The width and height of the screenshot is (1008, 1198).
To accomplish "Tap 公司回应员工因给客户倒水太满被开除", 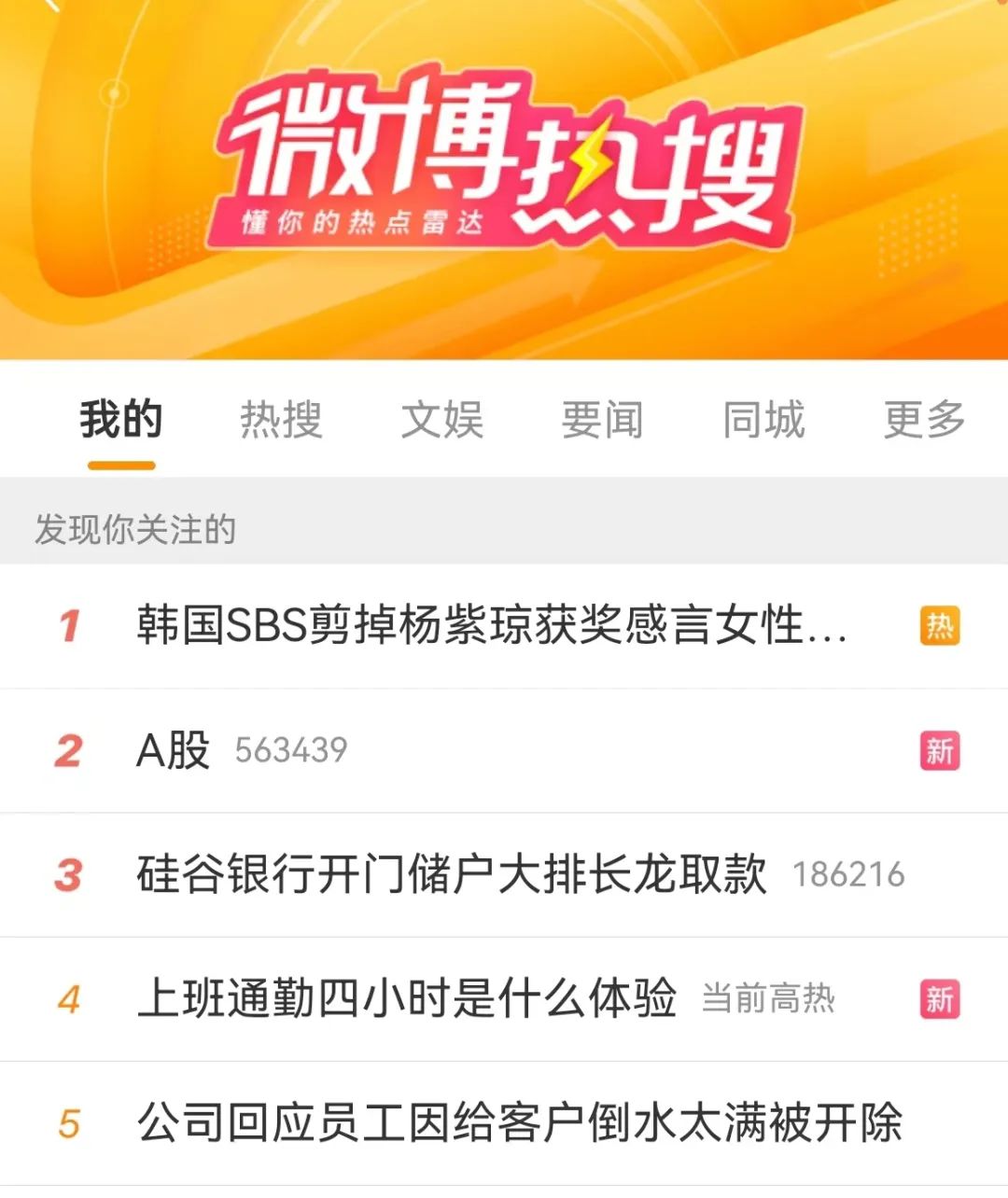I will click(520, 1123).
